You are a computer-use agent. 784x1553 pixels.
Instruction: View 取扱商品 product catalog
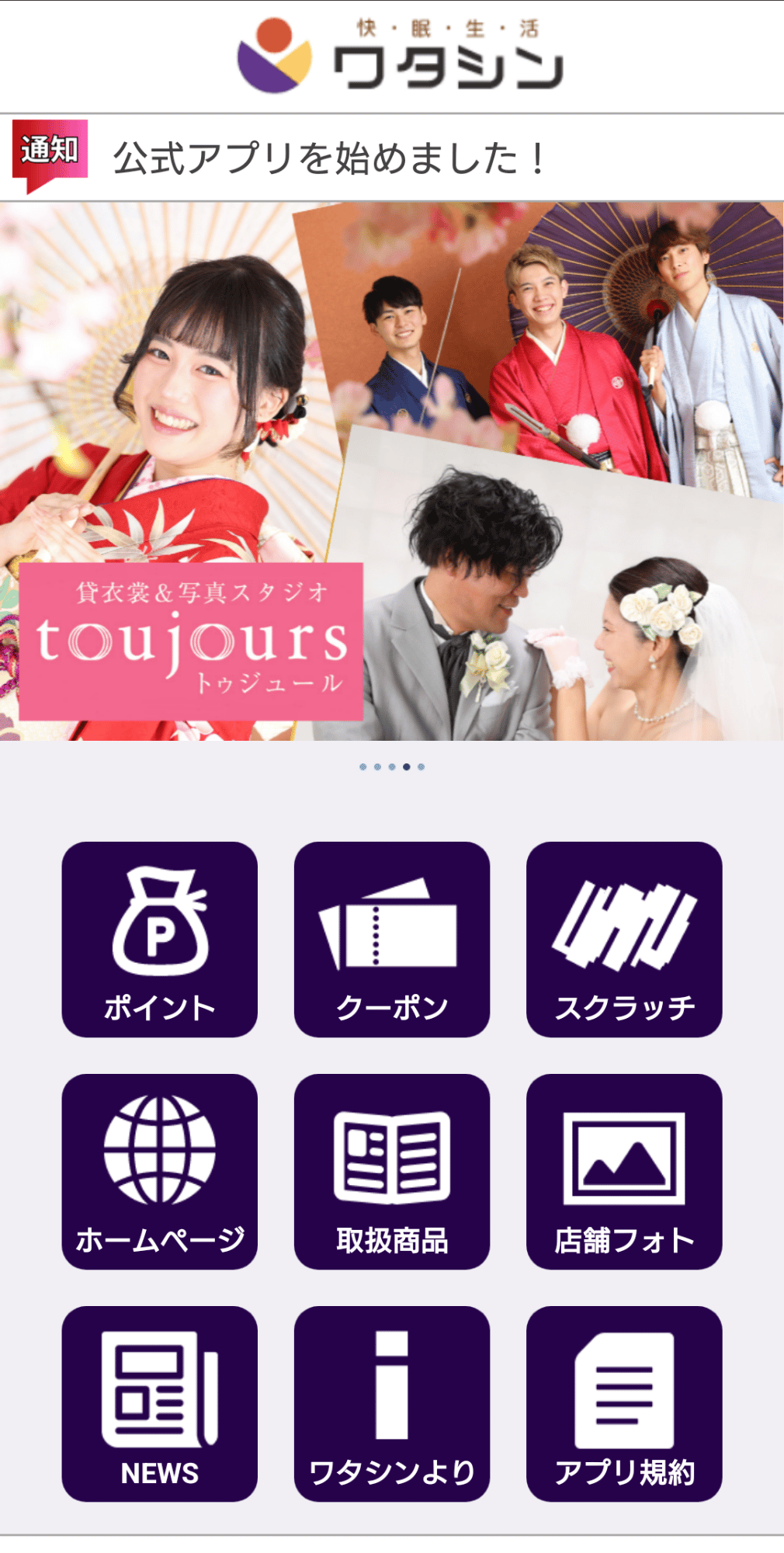coord(391,1171)
